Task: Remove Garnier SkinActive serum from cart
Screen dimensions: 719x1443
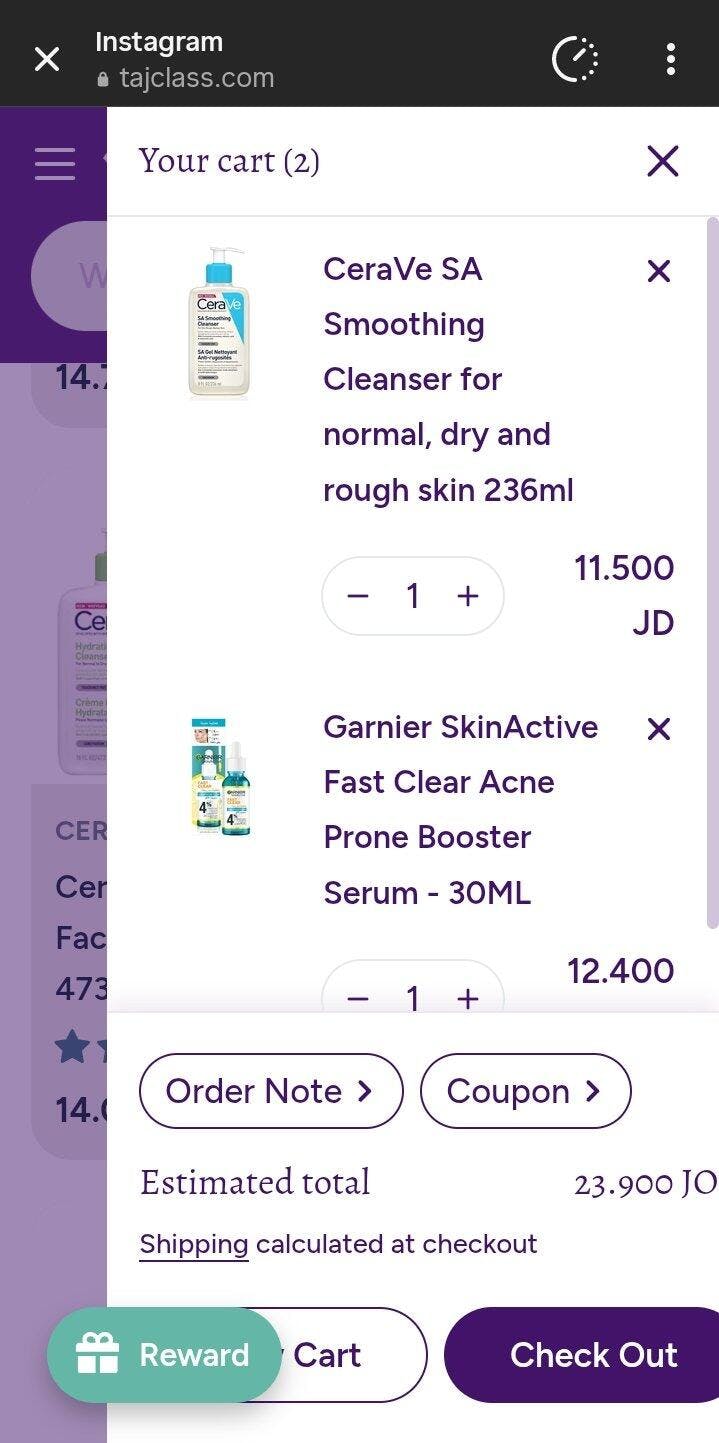Action: click(x=658, y=728)
